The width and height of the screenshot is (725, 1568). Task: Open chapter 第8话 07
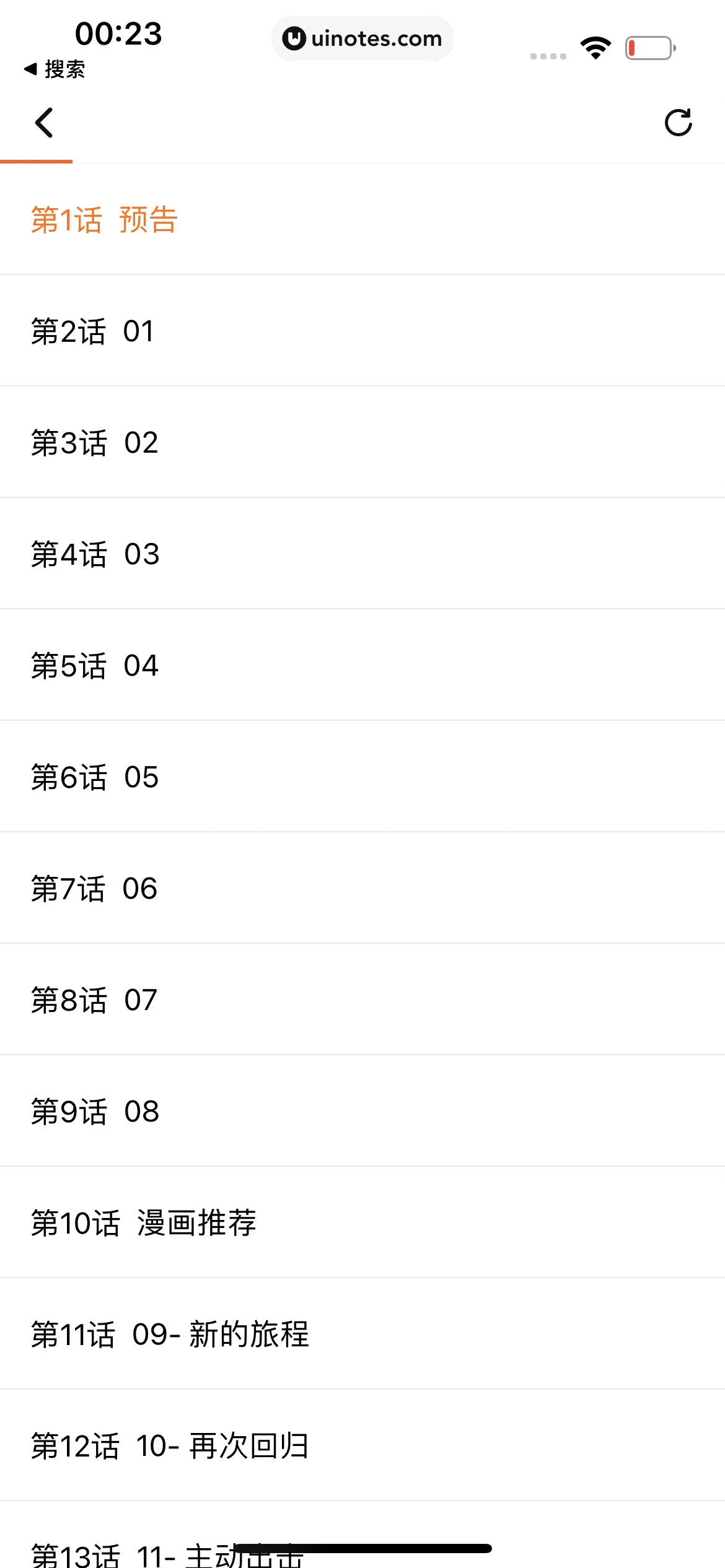click(x=94, y=1000)
